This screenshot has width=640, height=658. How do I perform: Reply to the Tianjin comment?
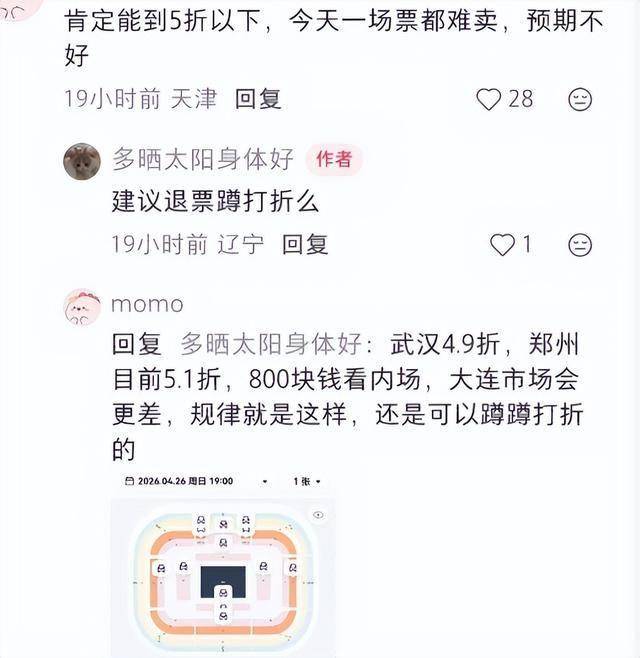(258, 99)
